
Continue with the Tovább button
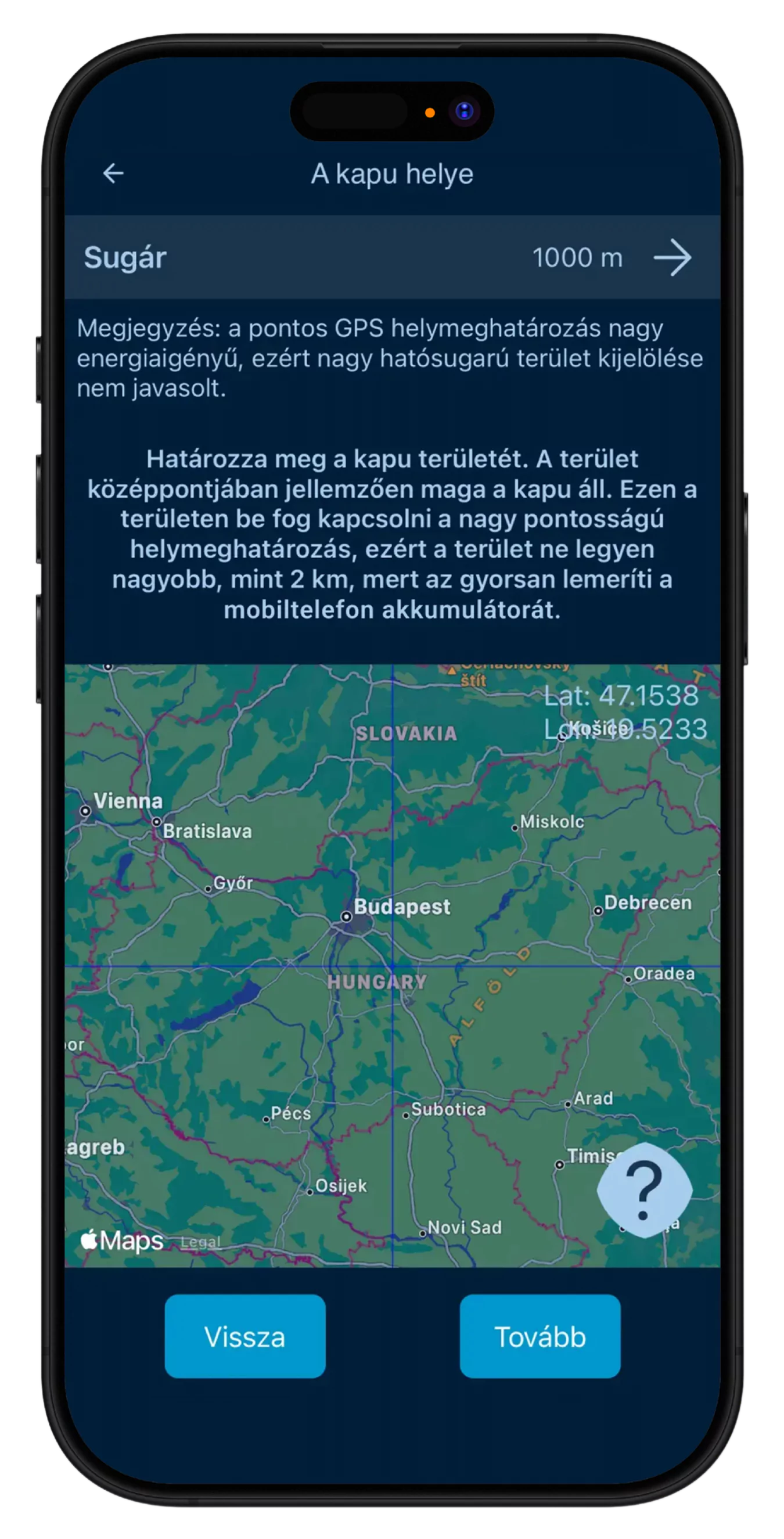(x=540, y=1336)
